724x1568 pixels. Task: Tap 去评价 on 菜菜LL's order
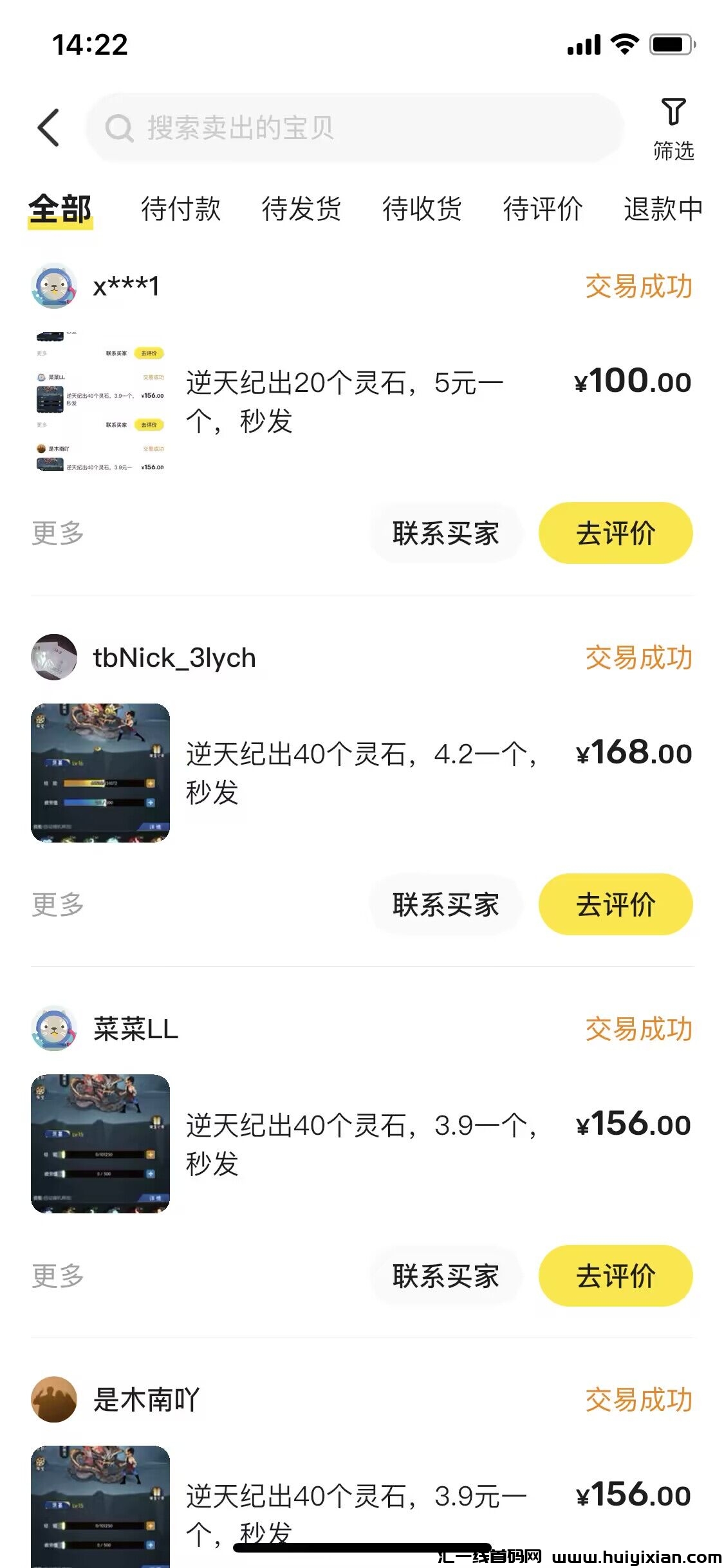tap(615, 1276)
